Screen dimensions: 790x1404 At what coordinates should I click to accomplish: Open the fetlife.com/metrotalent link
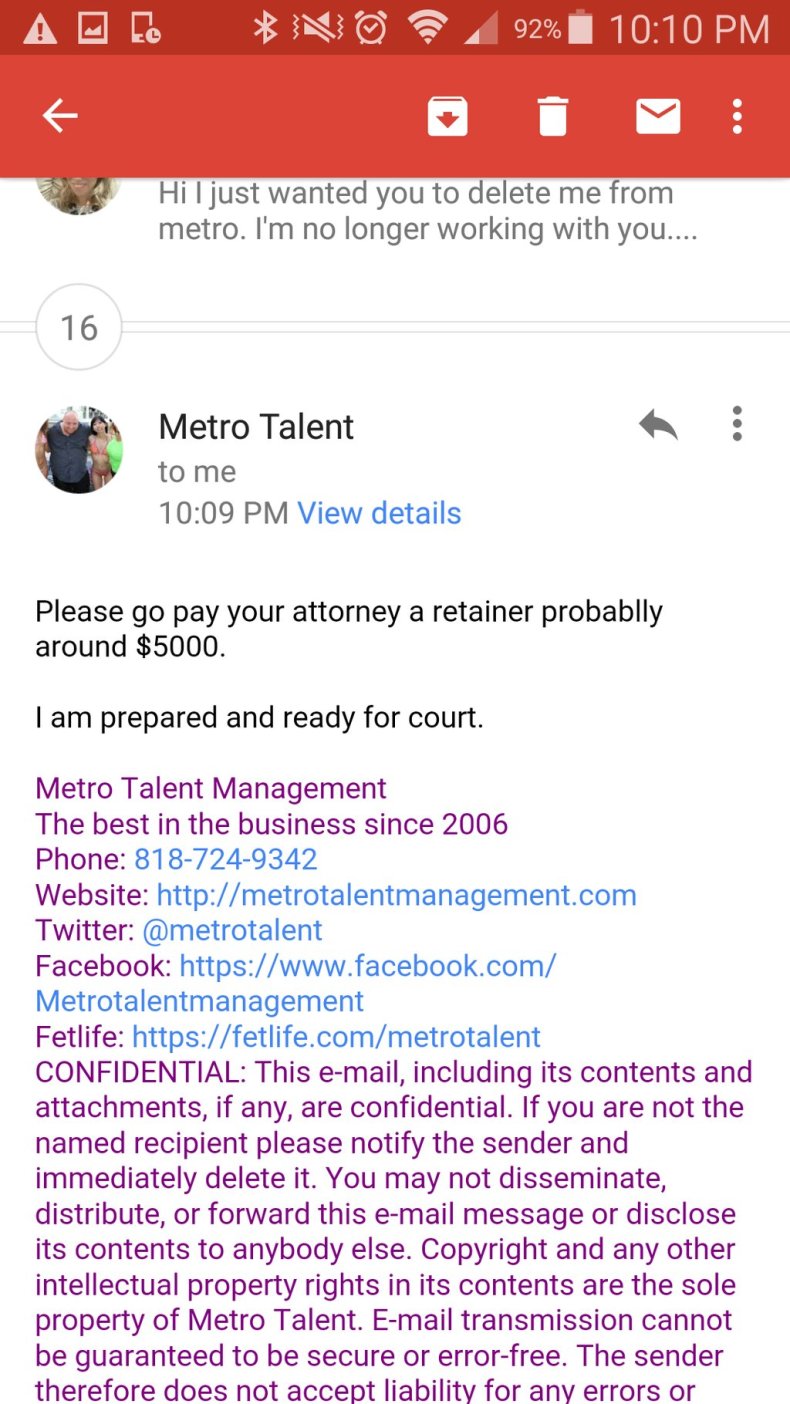click(x=336, y=1037)
